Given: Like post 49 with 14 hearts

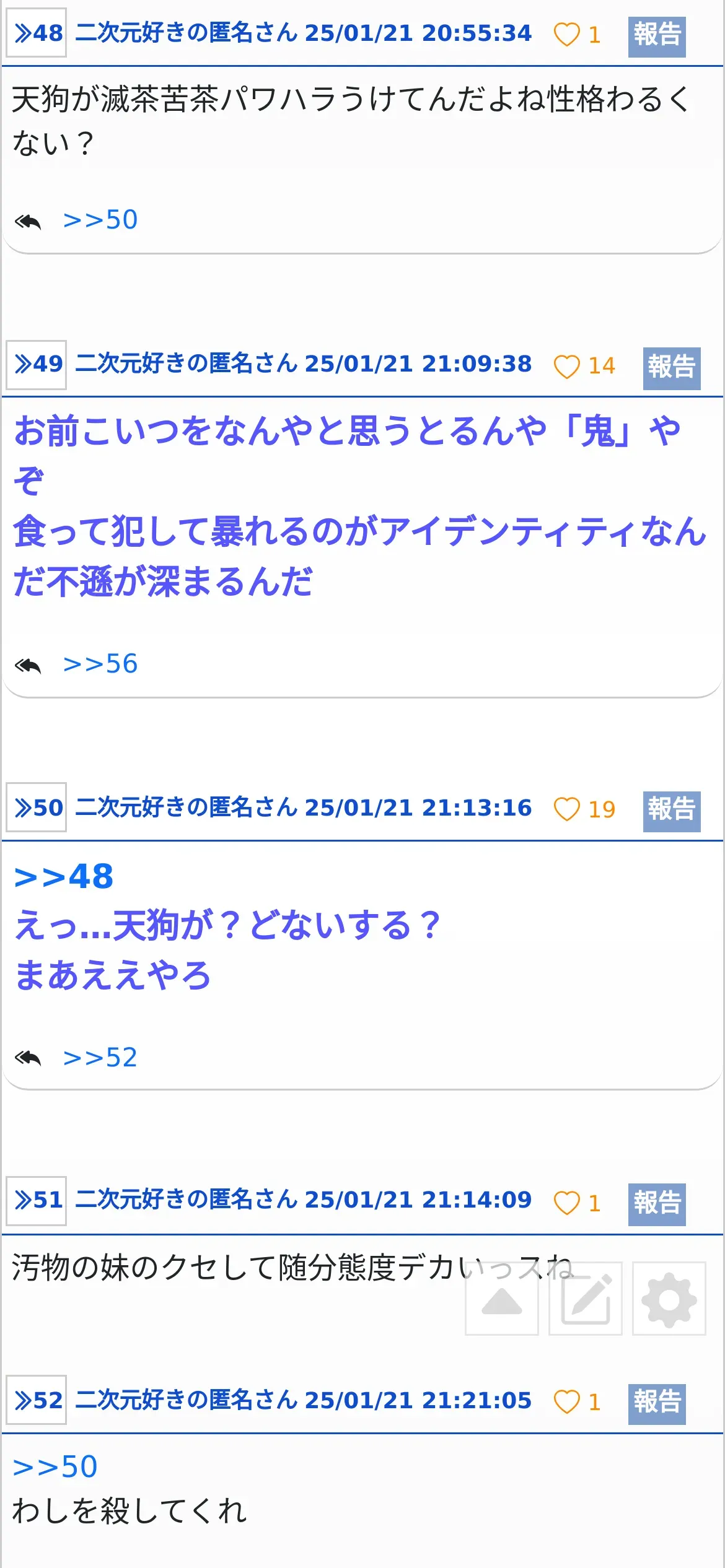Looking at the screenshot, I should [566, 366].
